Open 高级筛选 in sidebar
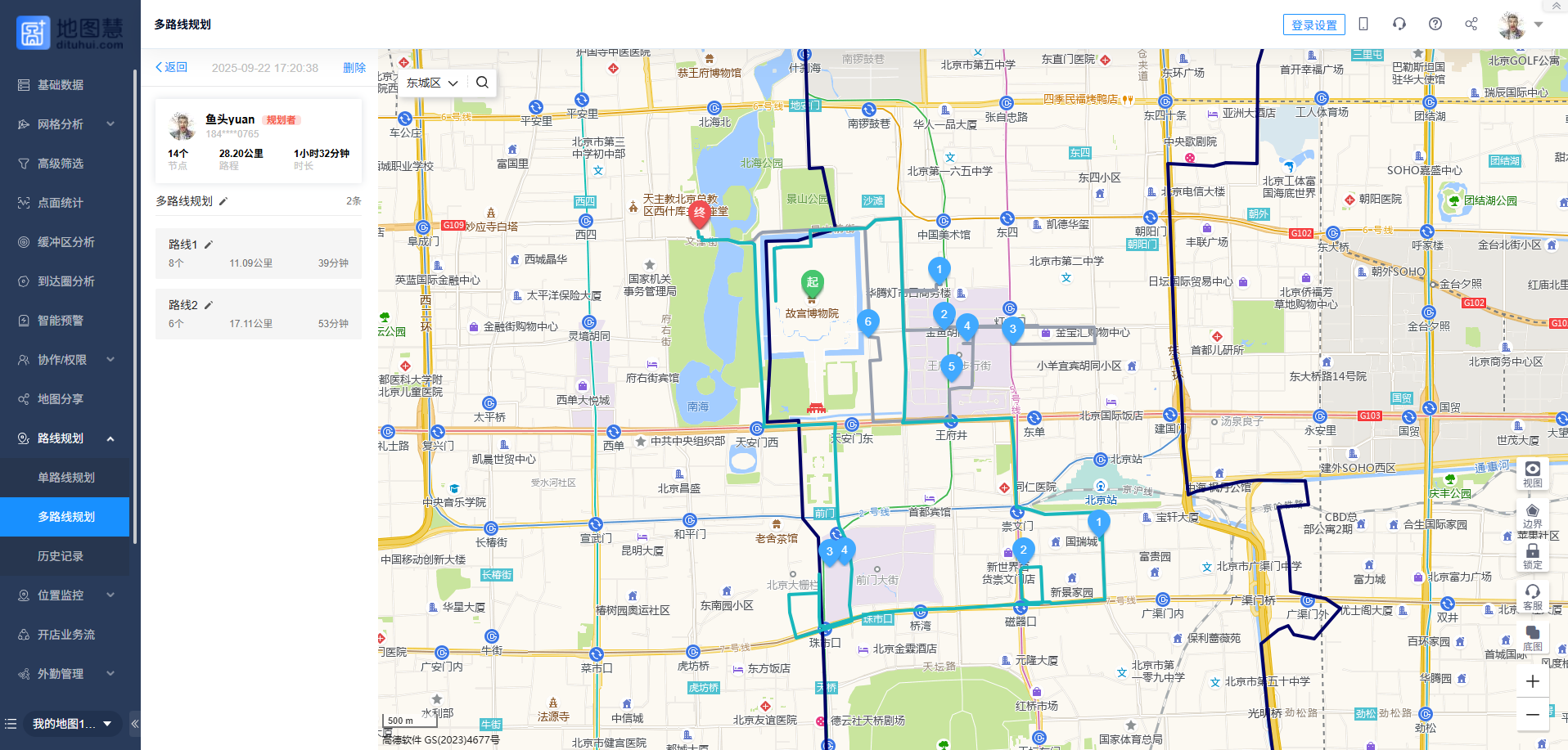Viewport: 1568px width, 750px height. pos(61,164)
